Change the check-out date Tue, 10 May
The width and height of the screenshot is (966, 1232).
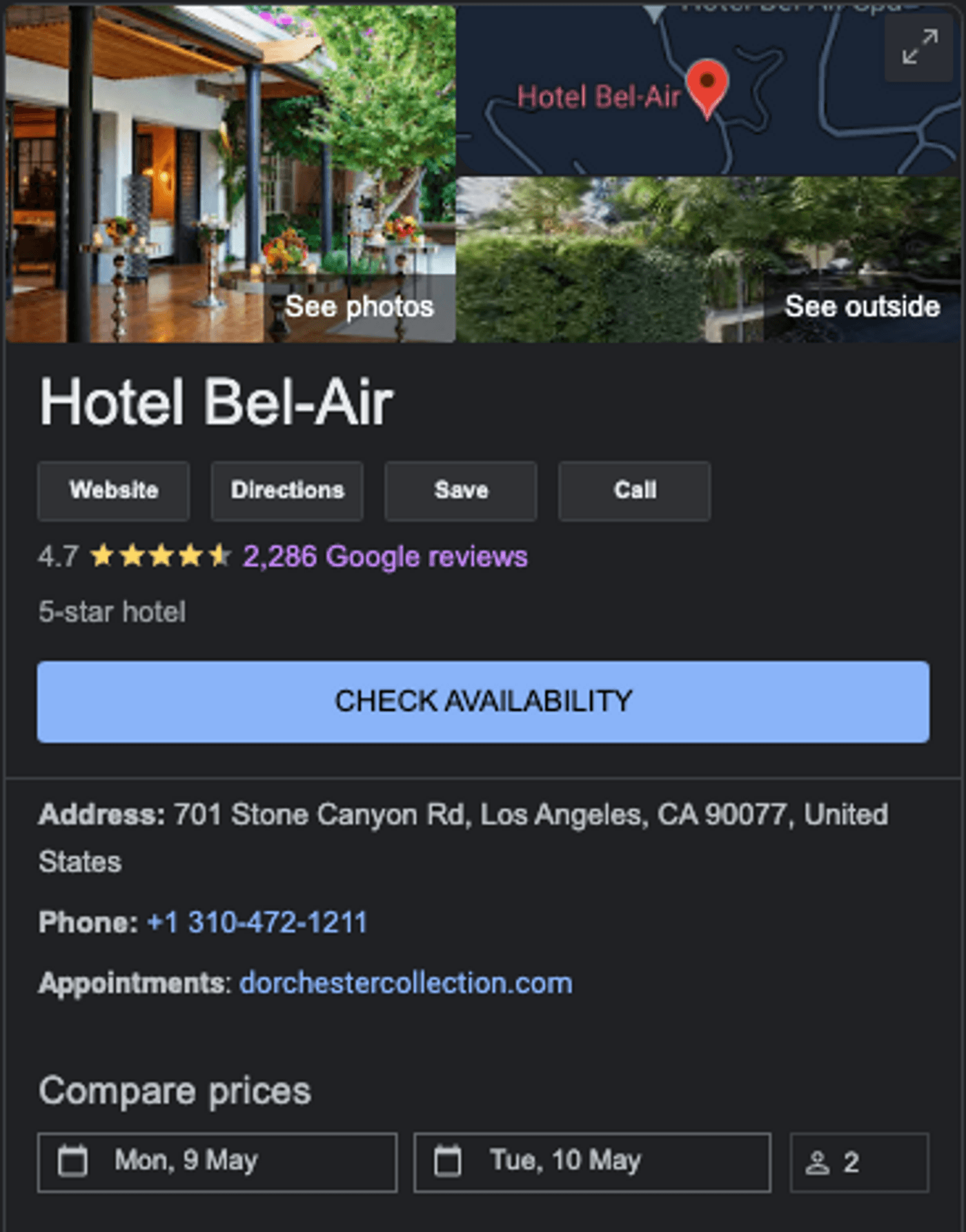tap(592, 1162)
